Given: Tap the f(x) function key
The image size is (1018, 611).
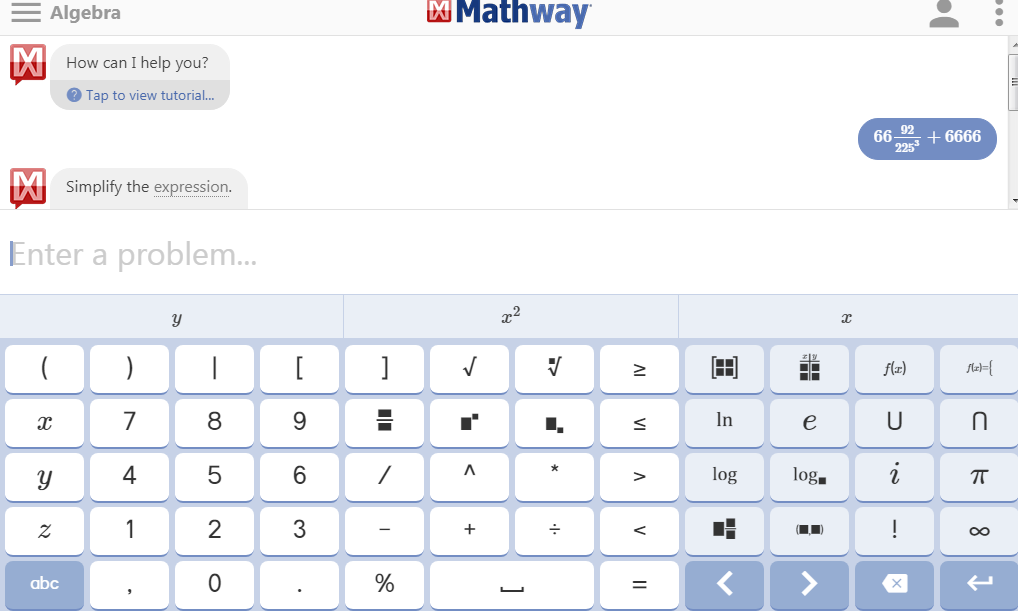Looking at the screenshot, I should pyautogui.click(x=894, y=369).
